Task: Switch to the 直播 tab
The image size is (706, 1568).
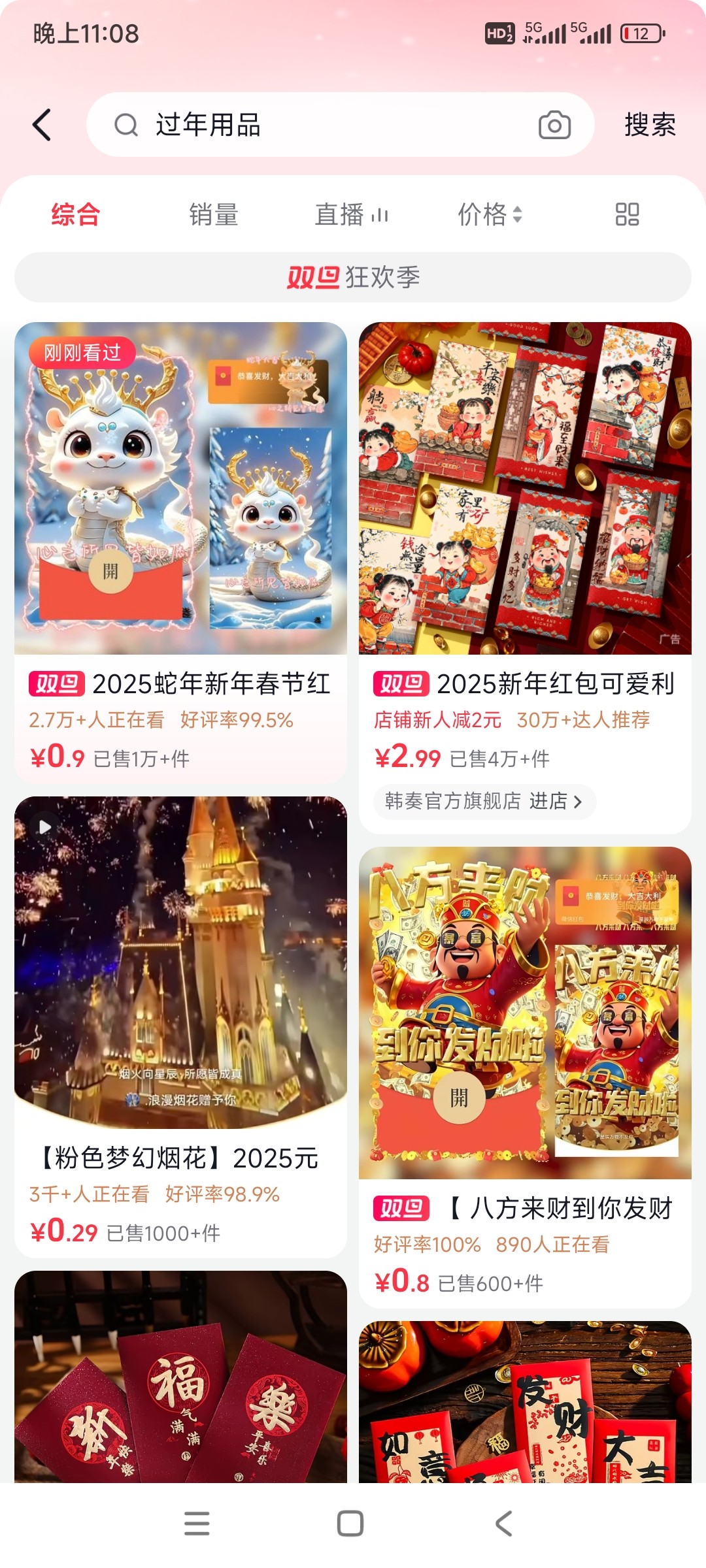Action: (351, 214)
